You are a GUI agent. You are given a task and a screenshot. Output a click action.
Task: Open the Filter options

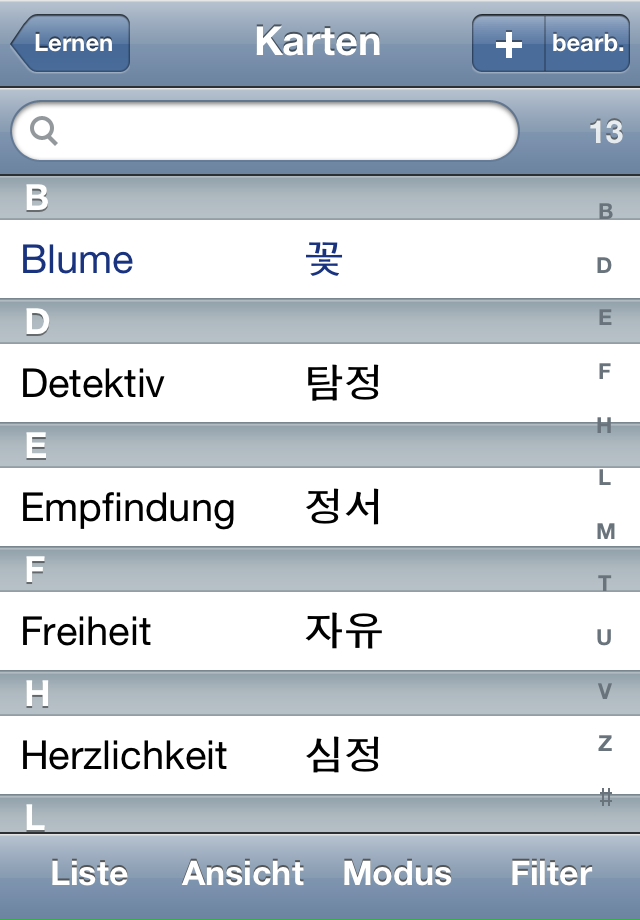[x=551, y=873]
